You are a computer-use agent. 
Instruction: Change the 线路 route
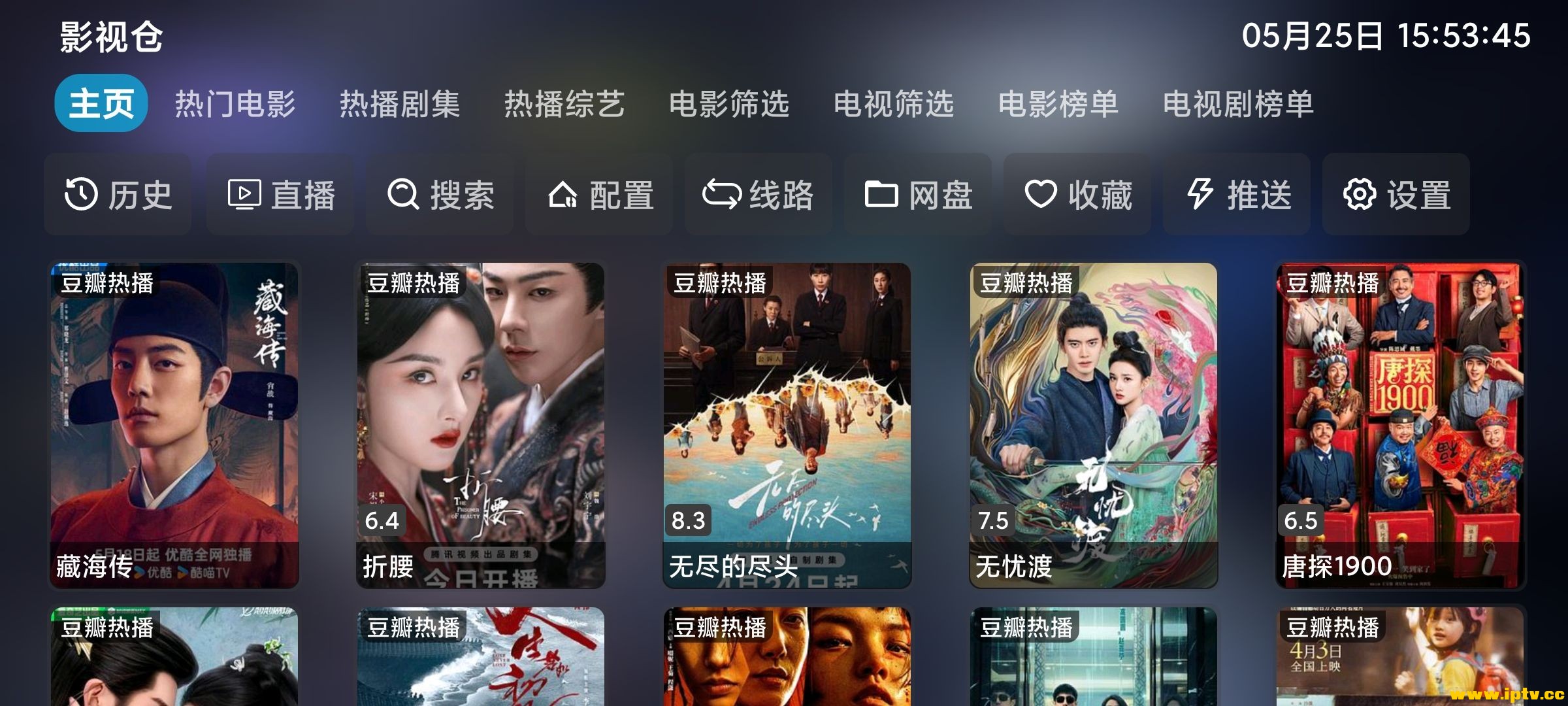click(758, 195)
